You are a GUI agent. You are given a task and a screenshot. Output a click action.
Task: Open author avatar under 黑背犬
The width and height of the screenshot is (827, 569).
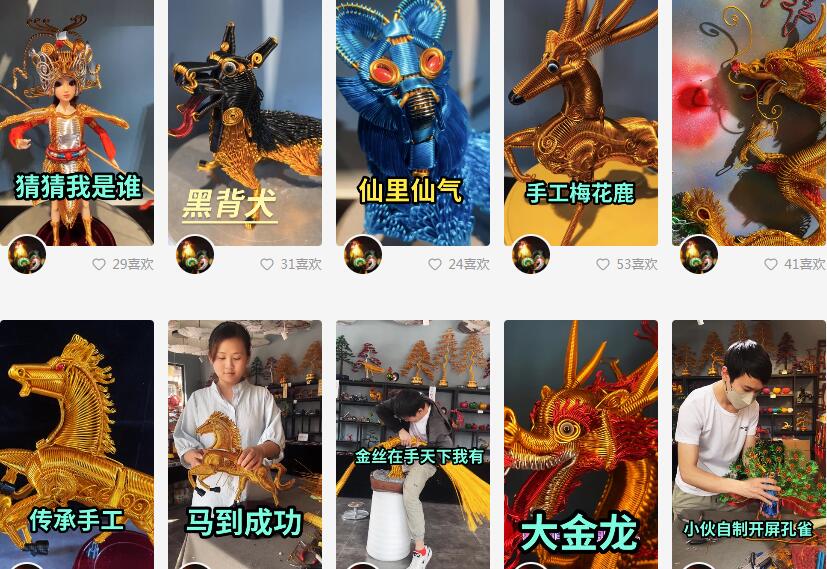[x=195, y=255]
